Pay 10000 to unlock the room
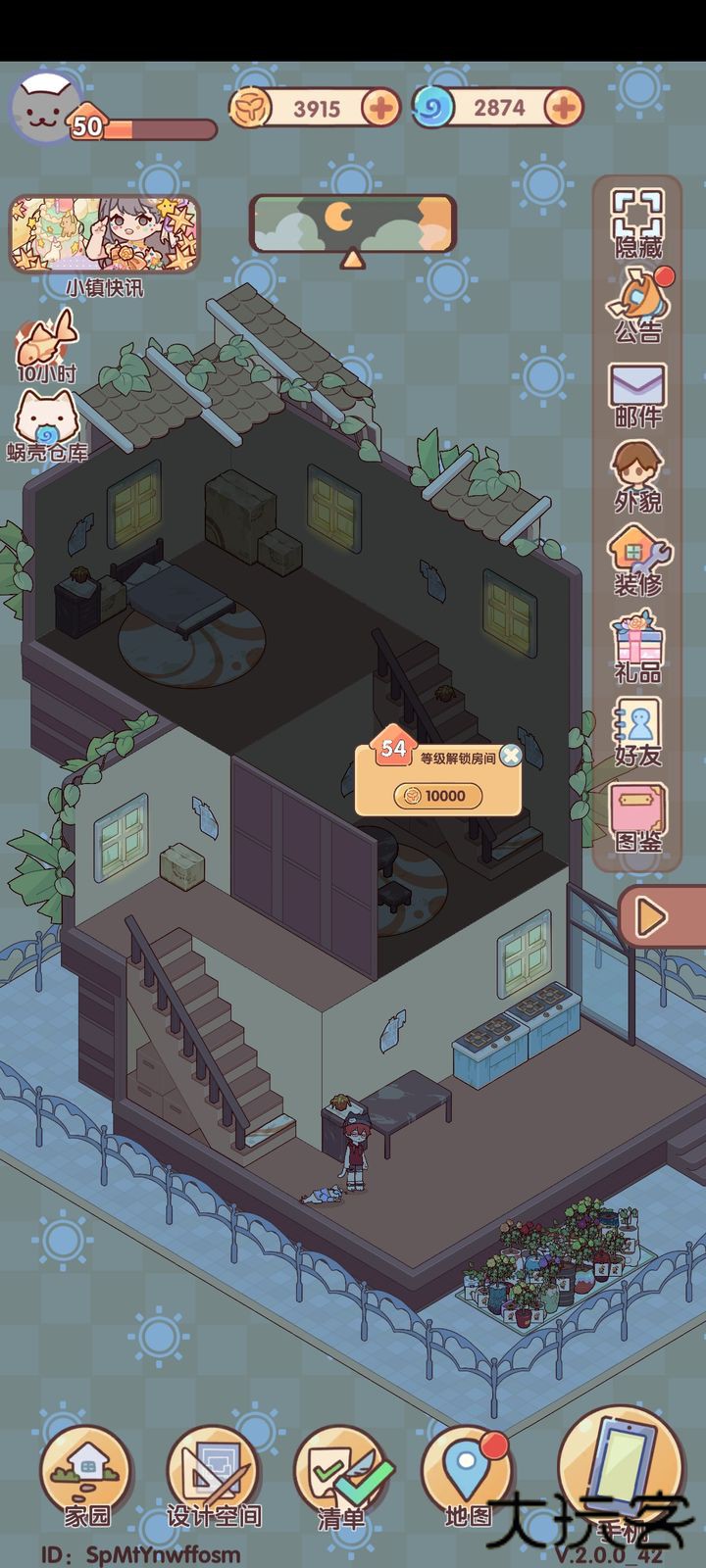 pyautogui.click(x=437, y=795)
